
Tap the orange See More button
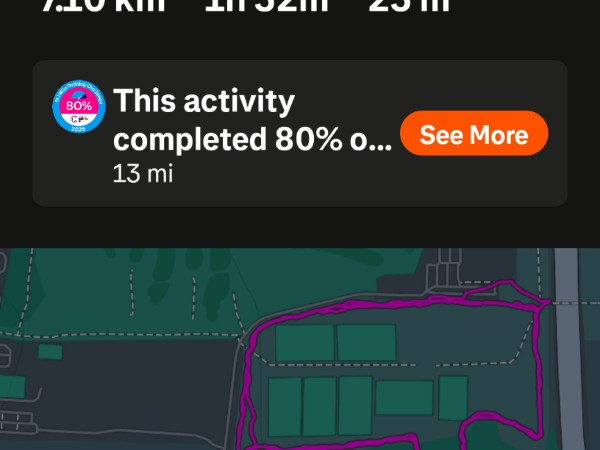474,134
